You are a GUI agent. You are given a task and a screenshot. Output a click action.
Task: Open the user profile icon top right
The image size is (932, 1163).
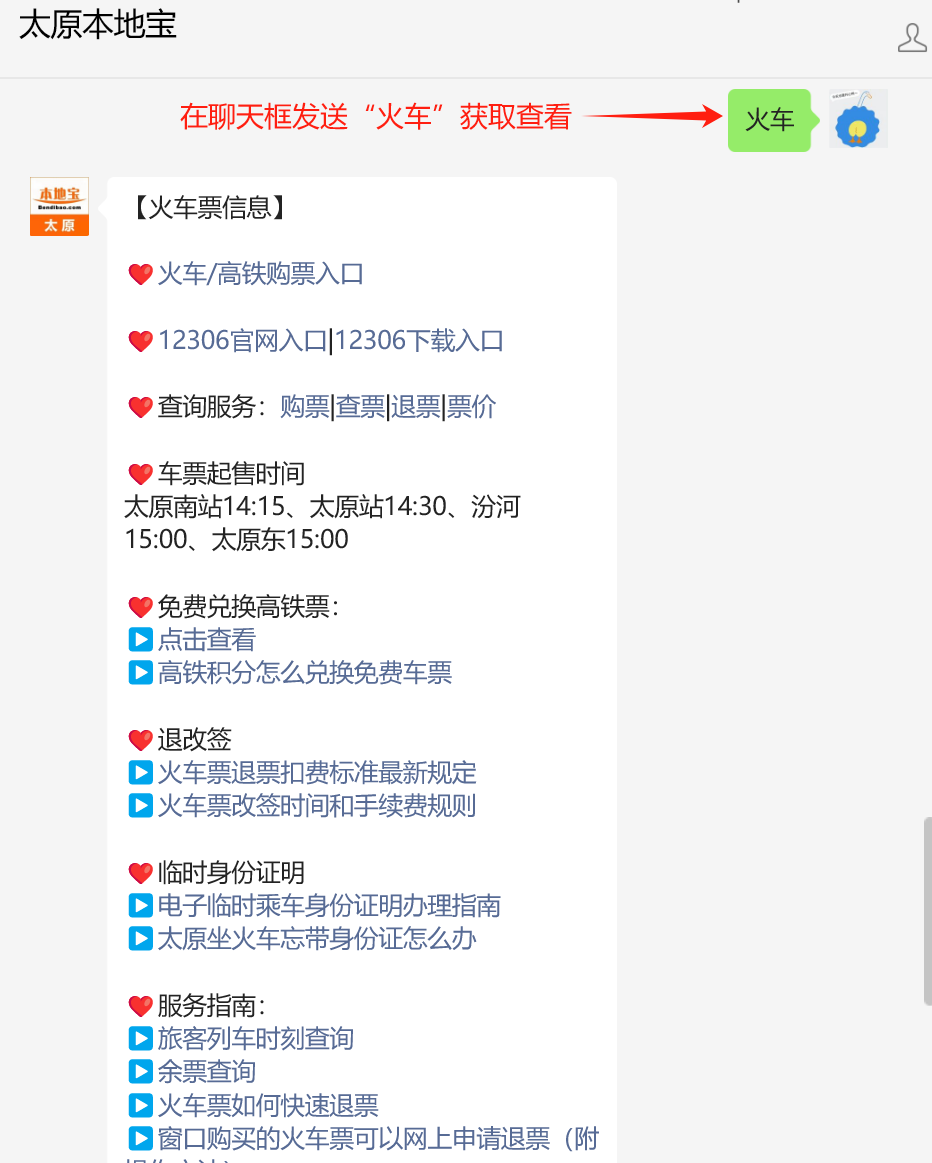pos(911,39)
